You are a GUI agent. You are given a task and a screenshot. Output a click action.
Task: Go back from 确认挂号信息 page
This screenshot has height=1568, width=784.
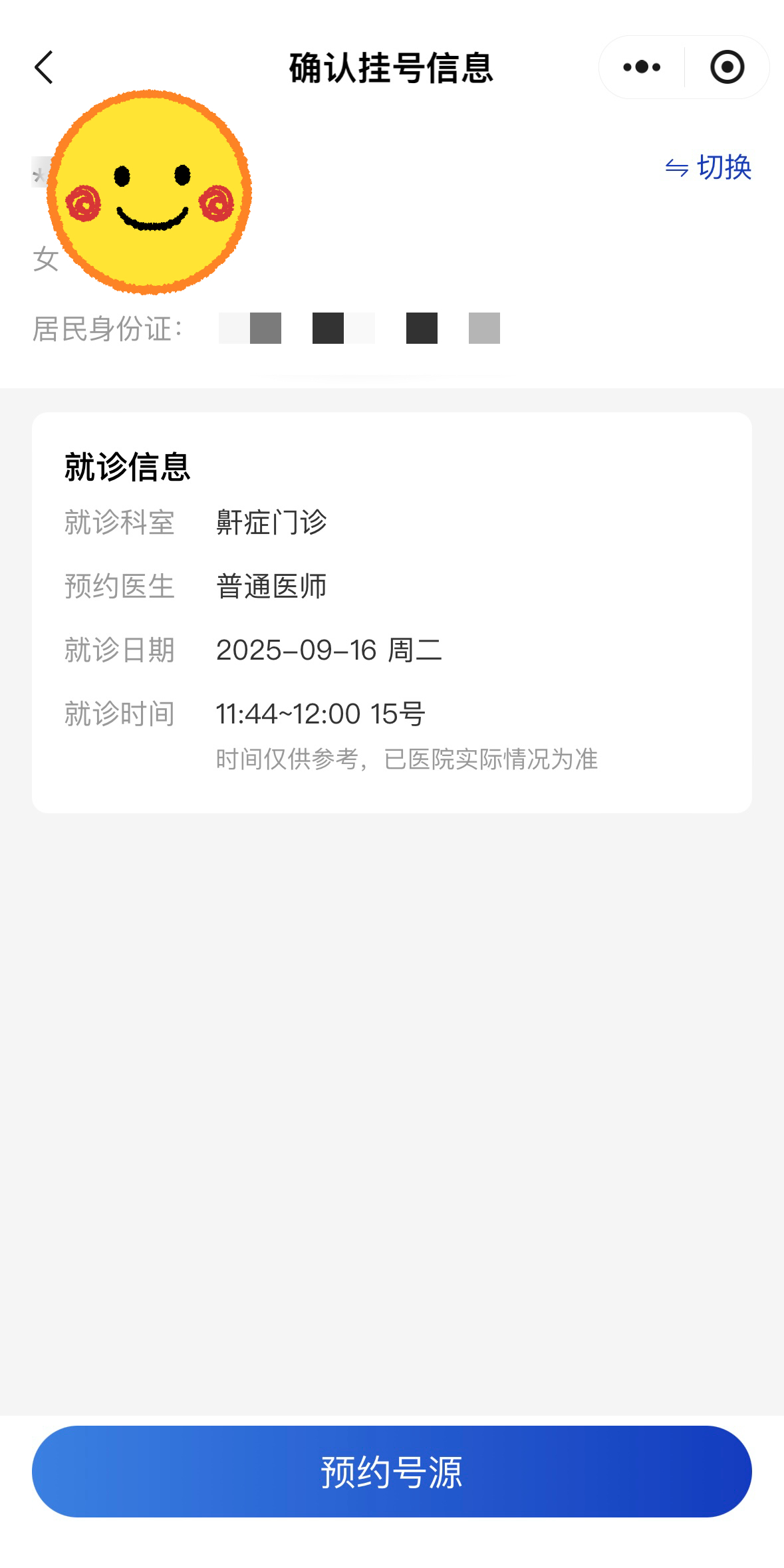click(x=44, y=68)
